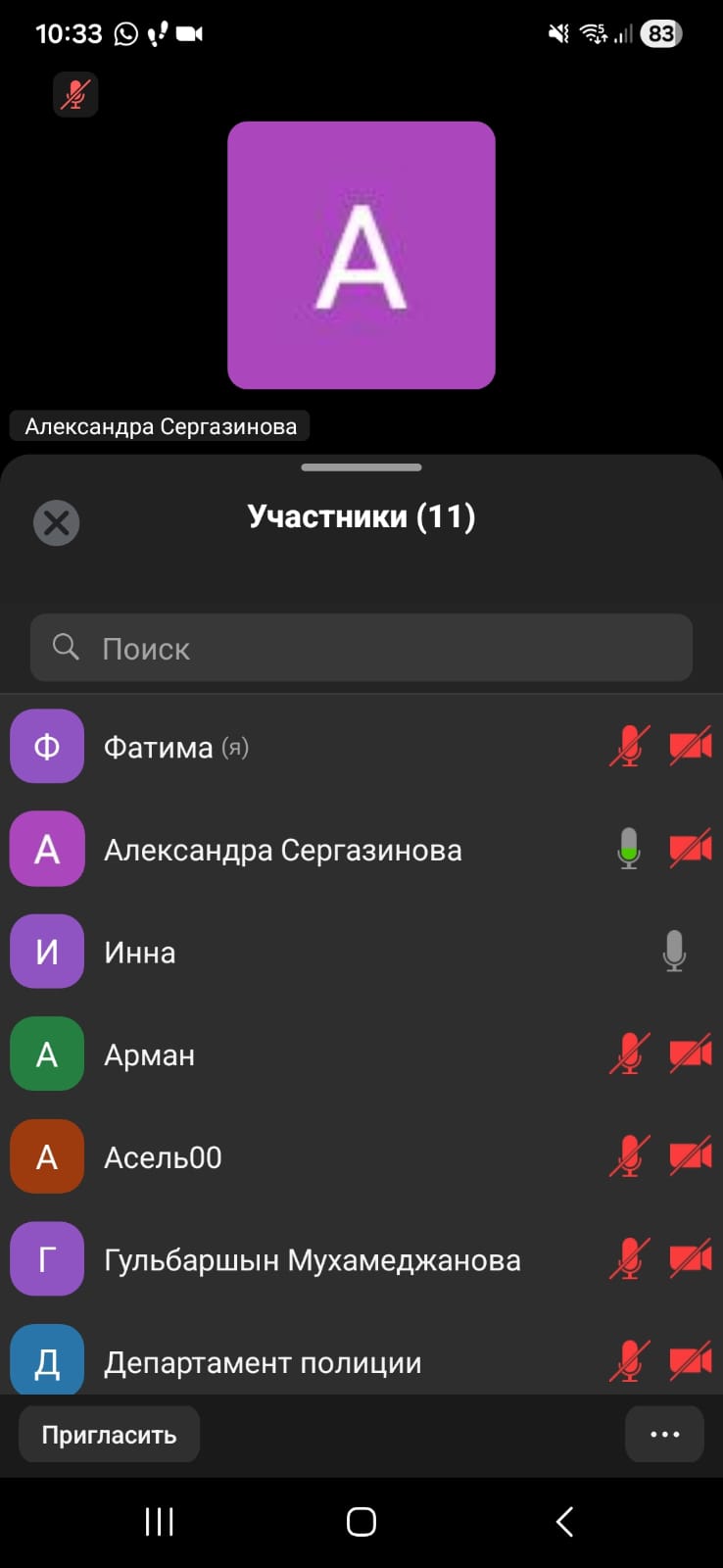Select participant Арман
The width and height of the screenshot is (723, 1568).
coord(294,1055)
